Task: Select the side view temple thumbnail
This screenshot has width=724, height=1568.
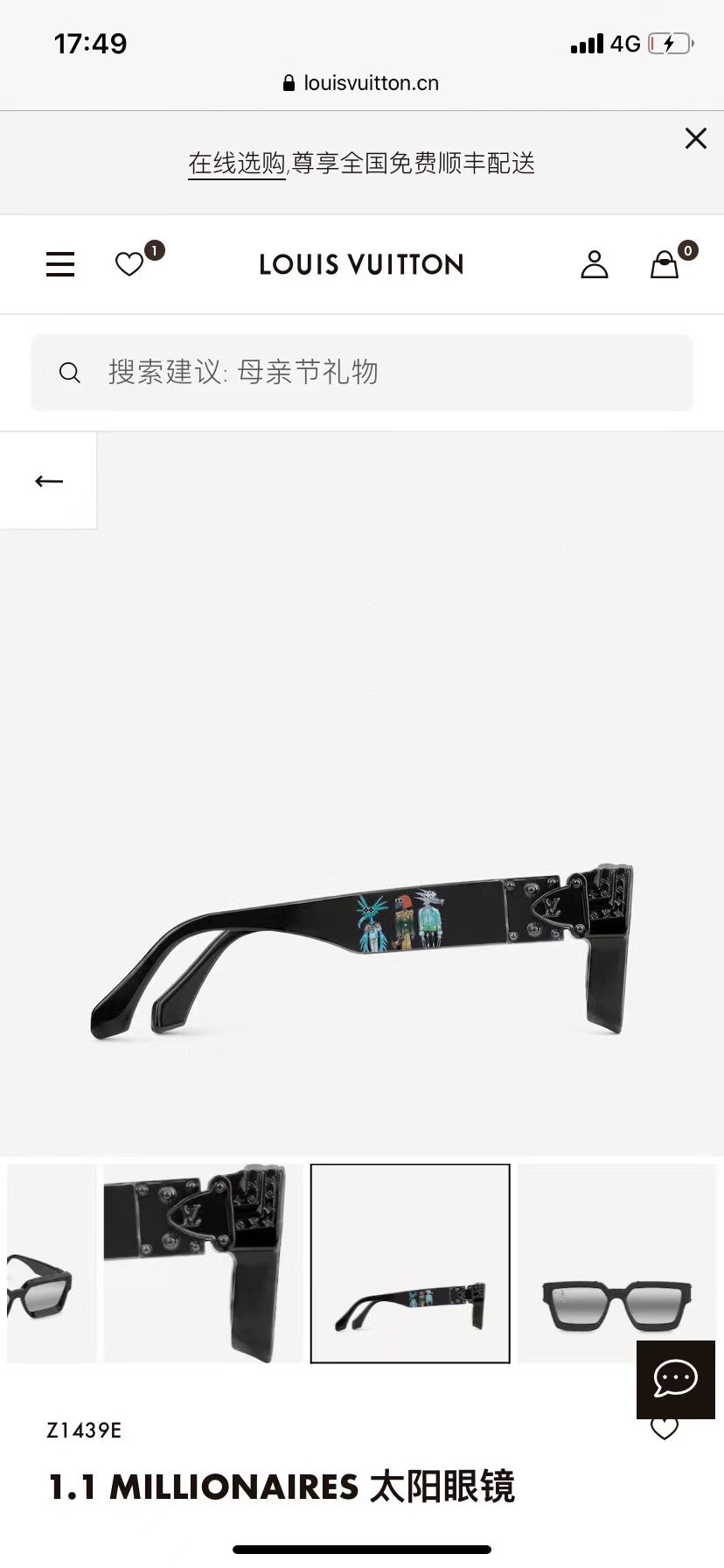Action: pyautogui.click(x=410, y=1263)
